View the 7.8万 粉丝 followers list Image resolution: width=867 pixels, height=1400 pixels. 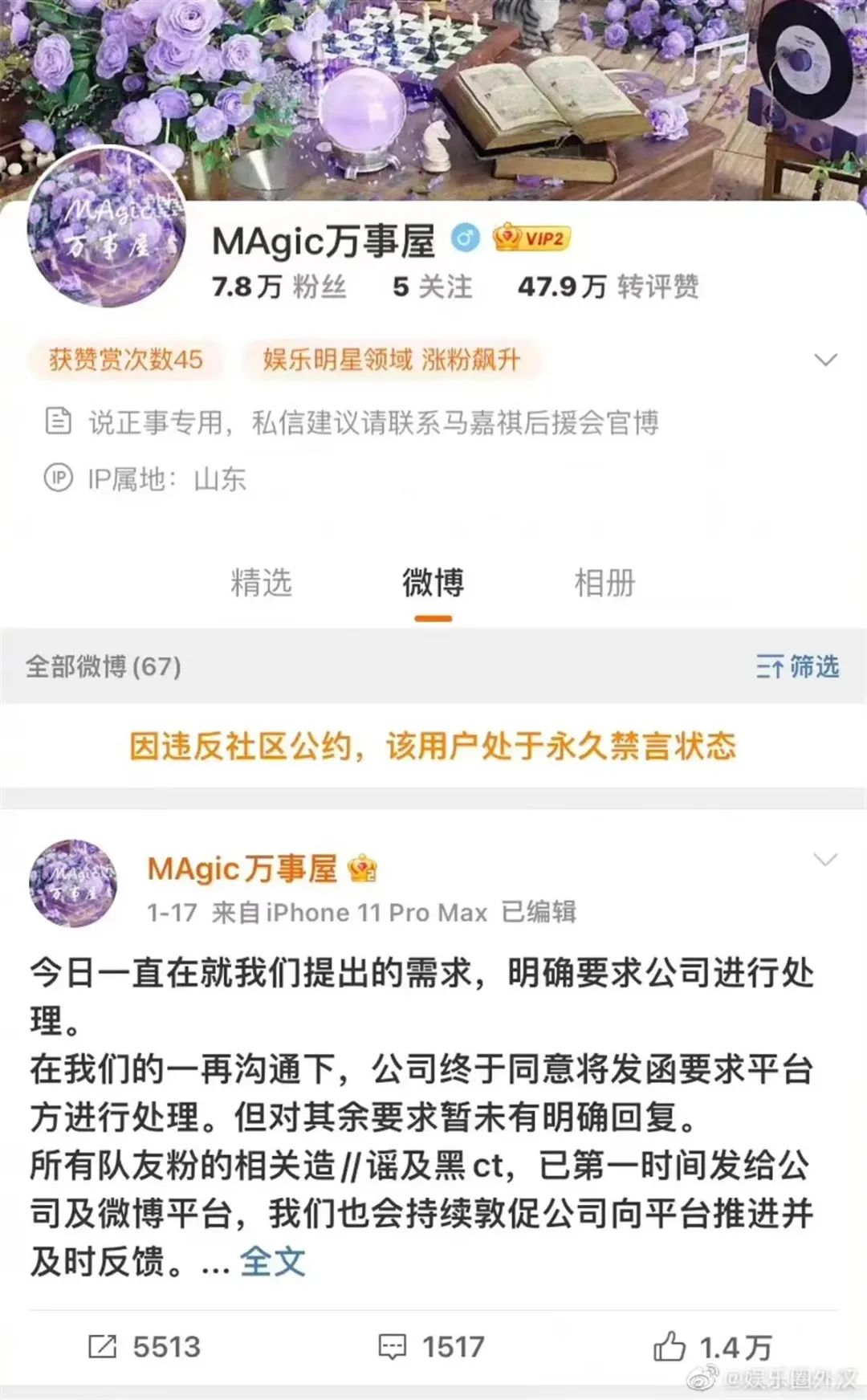click(x=279, y=287)
